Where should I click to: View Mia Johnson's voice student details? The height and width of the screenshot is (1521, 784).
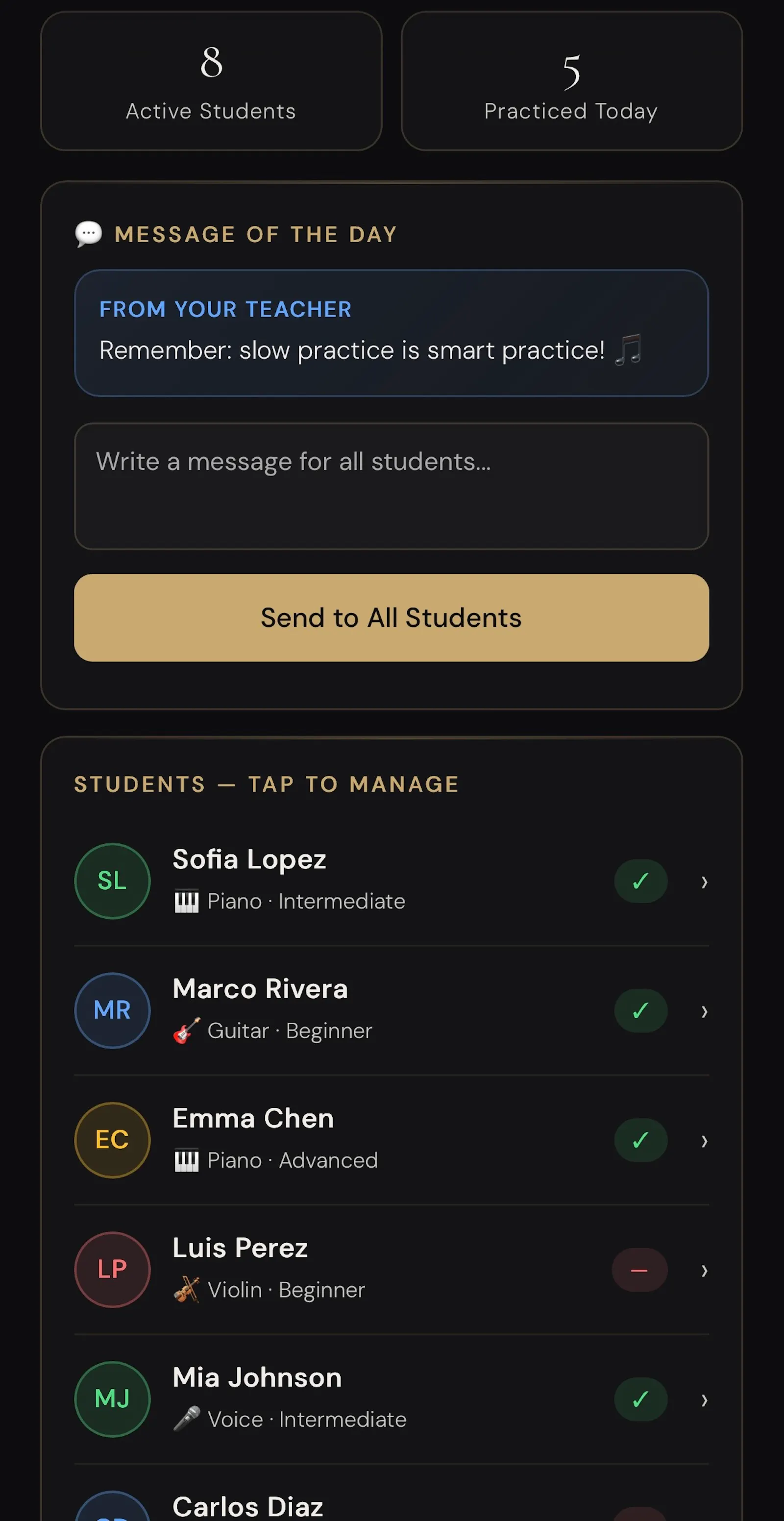click(392, 1399)
